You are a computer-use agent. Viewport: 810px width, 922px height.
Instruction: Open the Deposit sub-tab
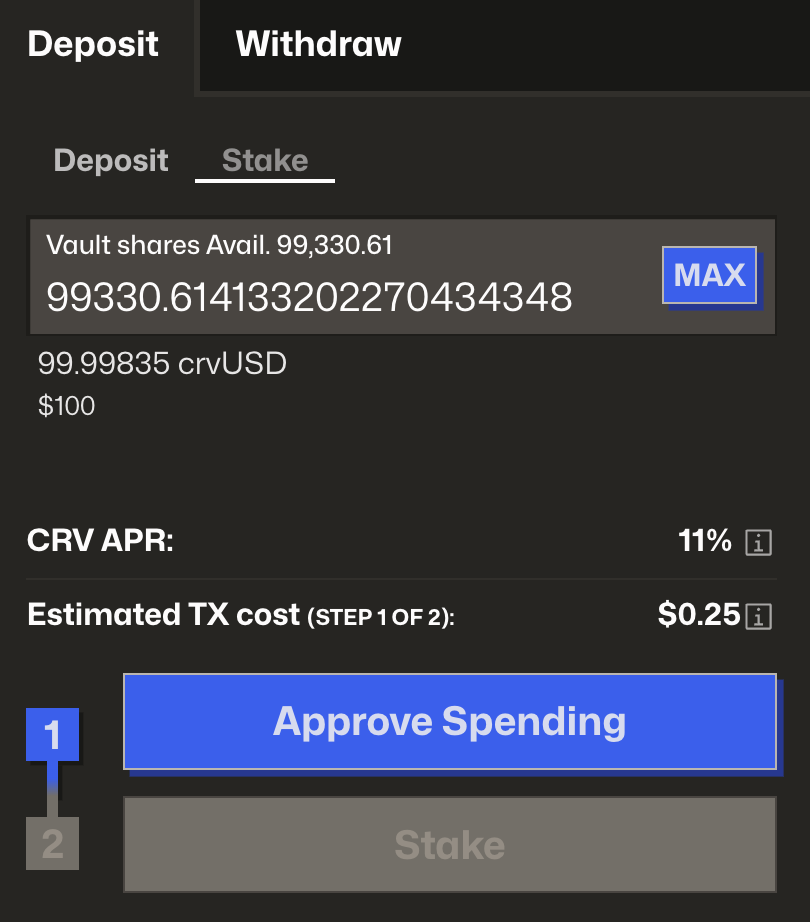pos(110,160)
